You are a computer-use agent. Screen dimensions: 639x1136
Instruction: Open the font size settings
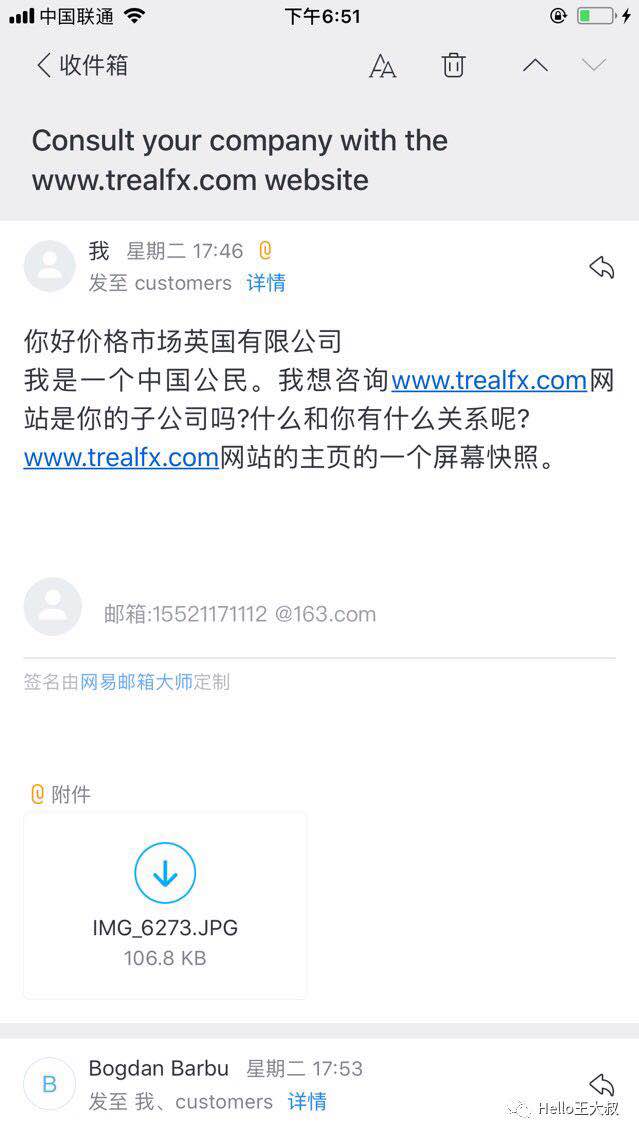(x=382, y=66)
